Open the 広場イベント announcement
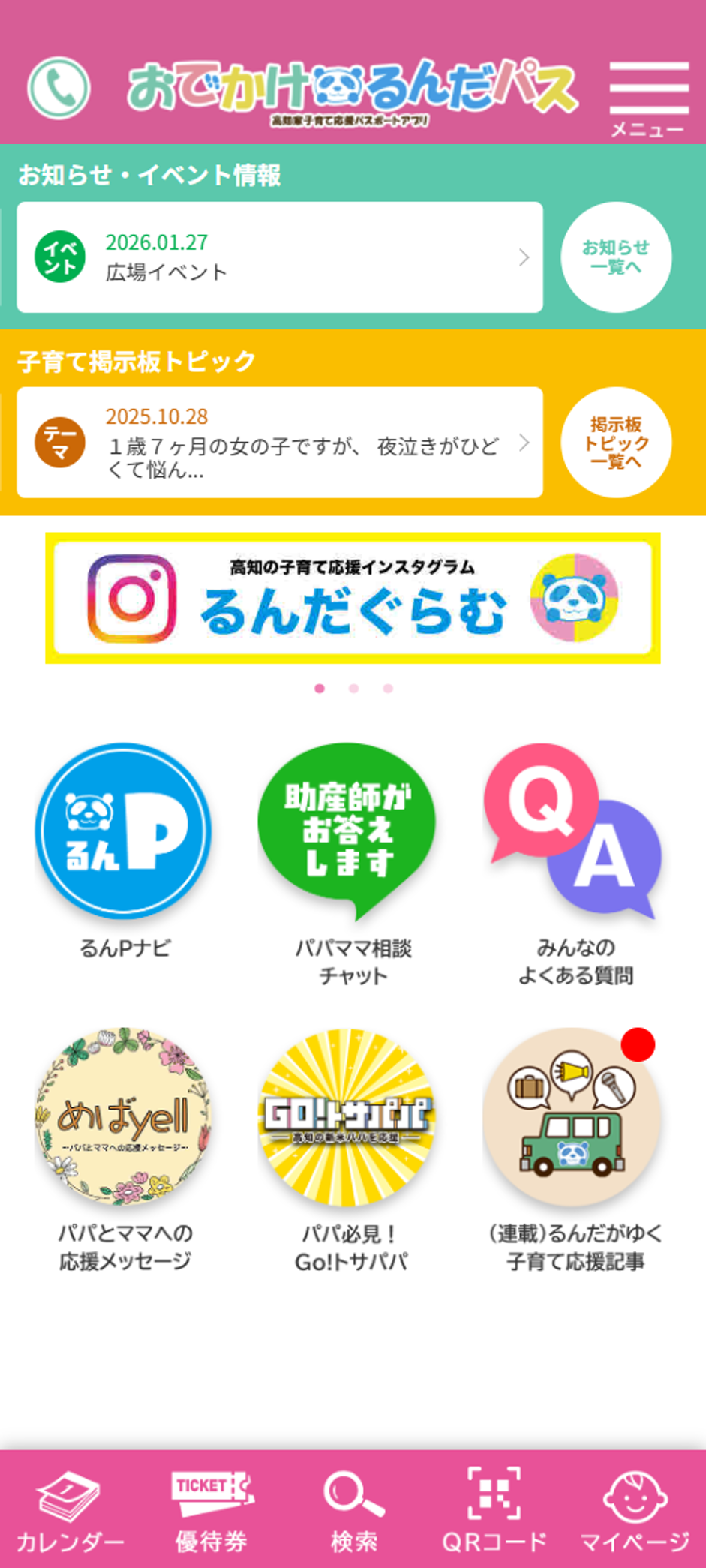The image size is (706, 1568). [279, 257]
